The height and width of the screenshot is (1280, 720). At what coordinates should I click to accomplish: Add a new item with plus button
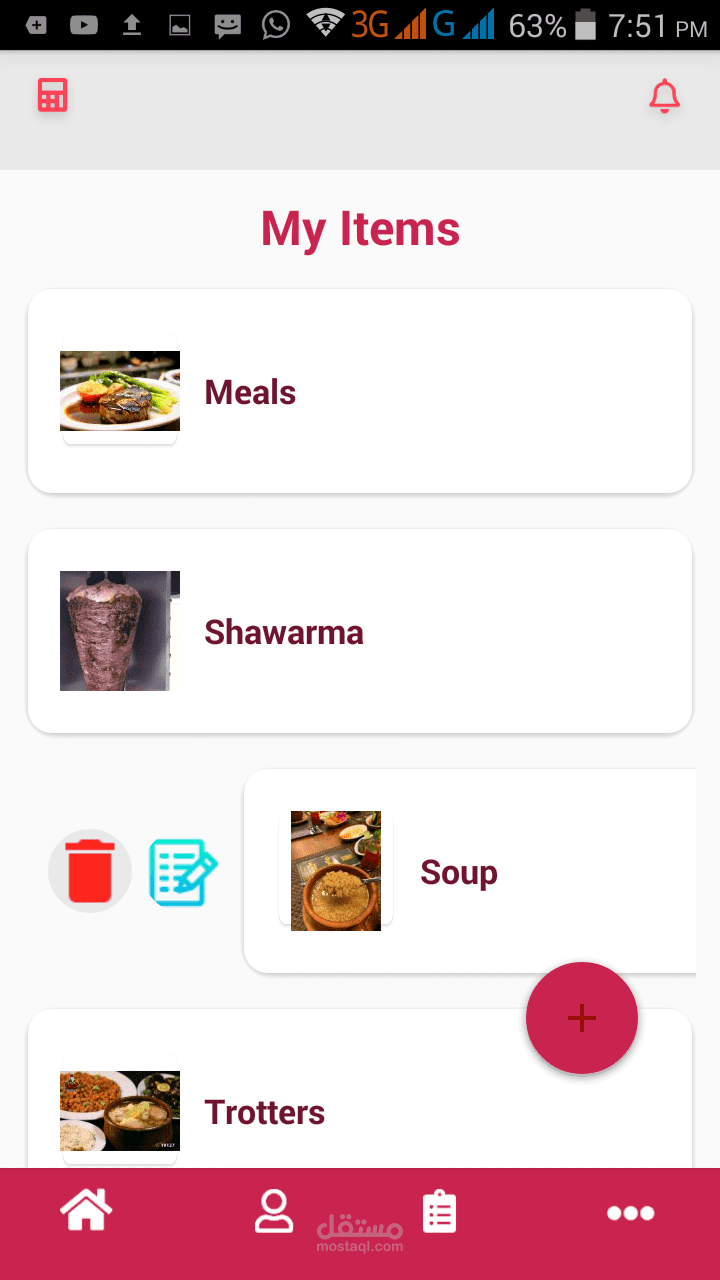pos(581,1018)
